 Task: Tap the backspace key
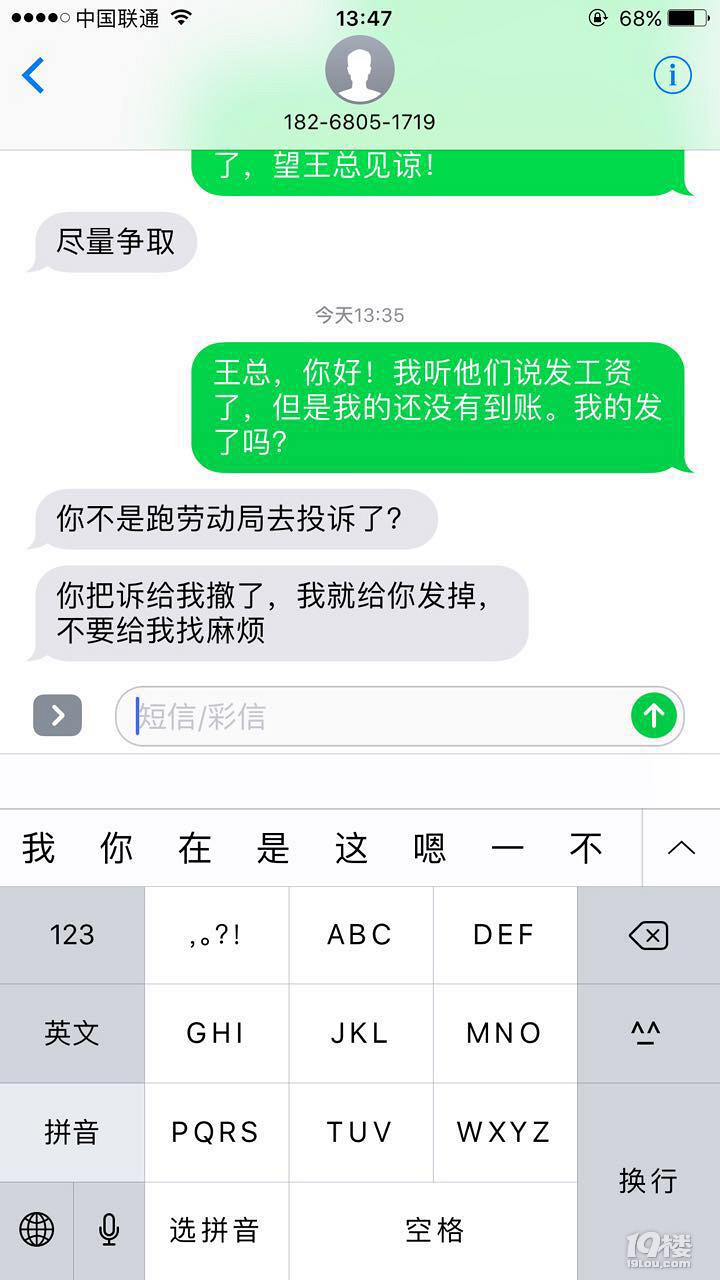coord(648,935)
